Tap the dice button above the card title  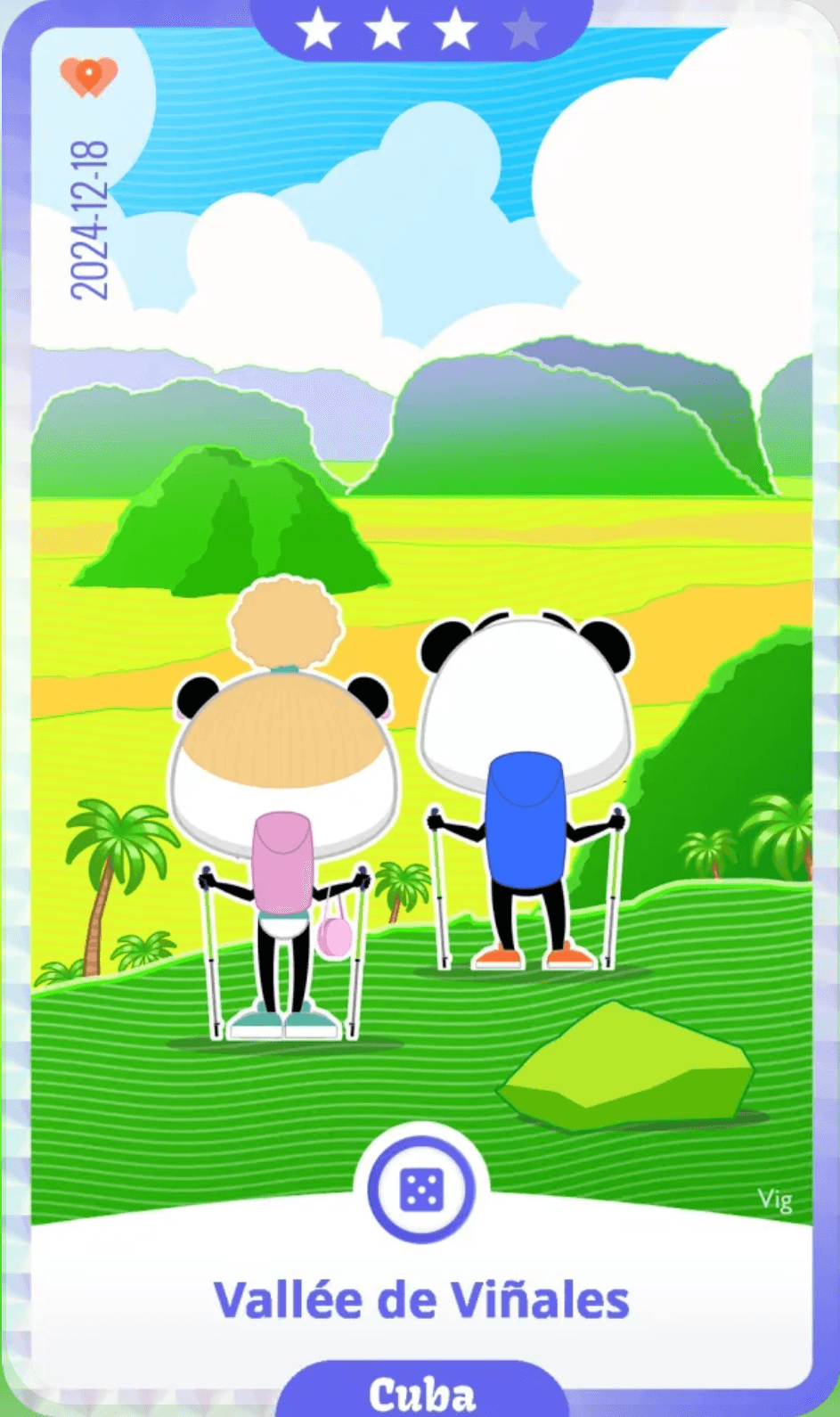(x=420, y=1189)
